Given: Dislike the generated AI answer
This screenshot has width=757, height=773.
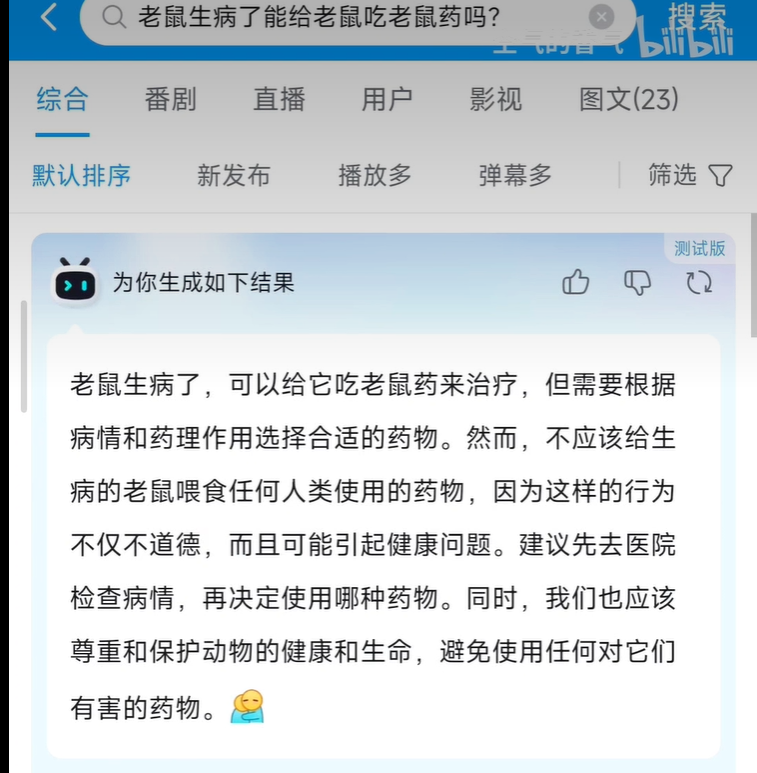Looking at the screenshot, I should coord(637,283).
